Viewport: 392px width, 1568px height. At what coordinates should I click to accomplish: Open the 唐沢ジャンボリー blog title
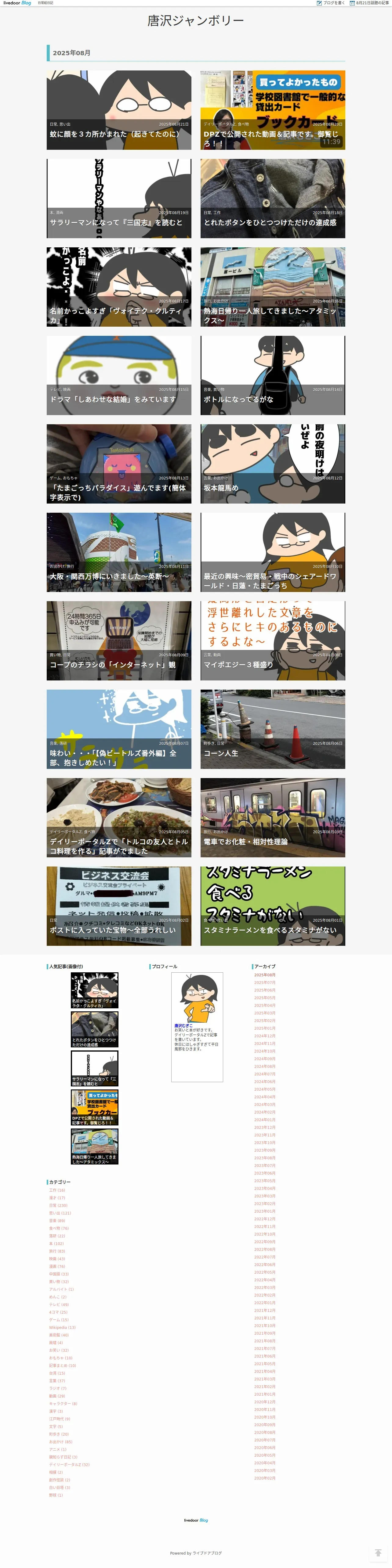pyautogui.click(x=196, y=21)
